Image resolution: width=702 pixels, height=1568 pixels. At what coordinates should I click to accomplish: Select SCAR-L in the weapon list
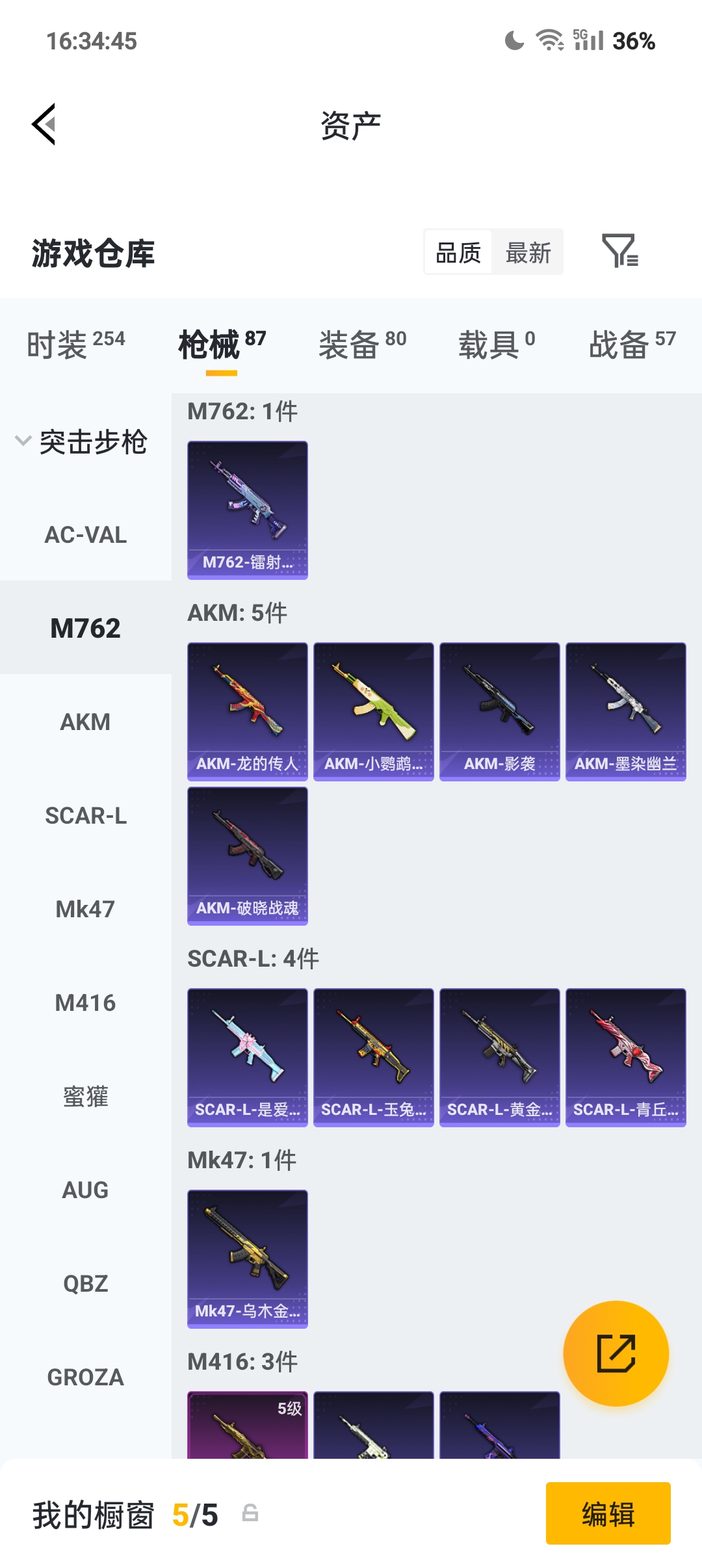pos(85,815)
